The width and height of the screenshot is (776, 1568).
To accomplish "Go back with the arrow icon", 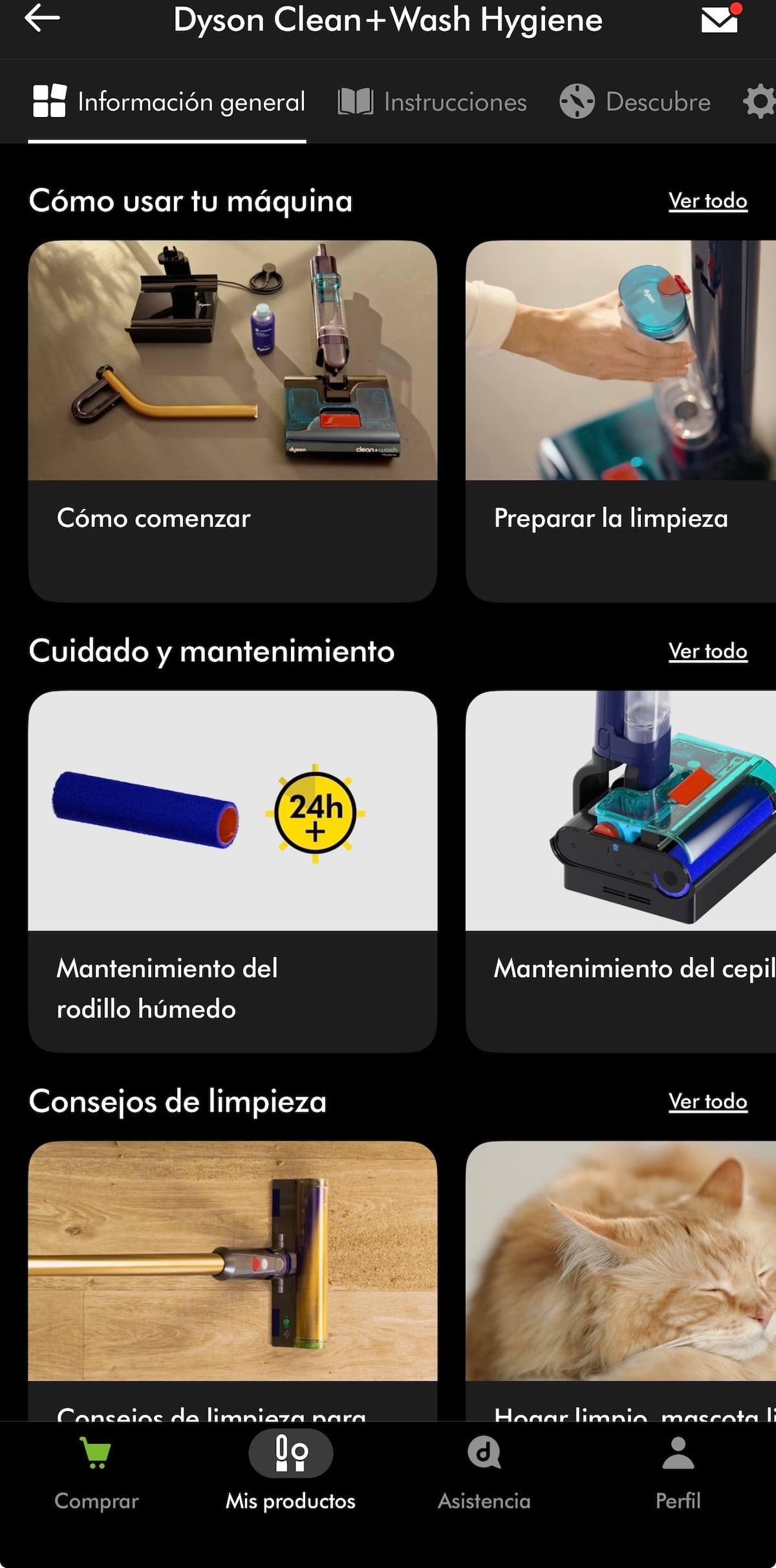I will coord(42,19).
